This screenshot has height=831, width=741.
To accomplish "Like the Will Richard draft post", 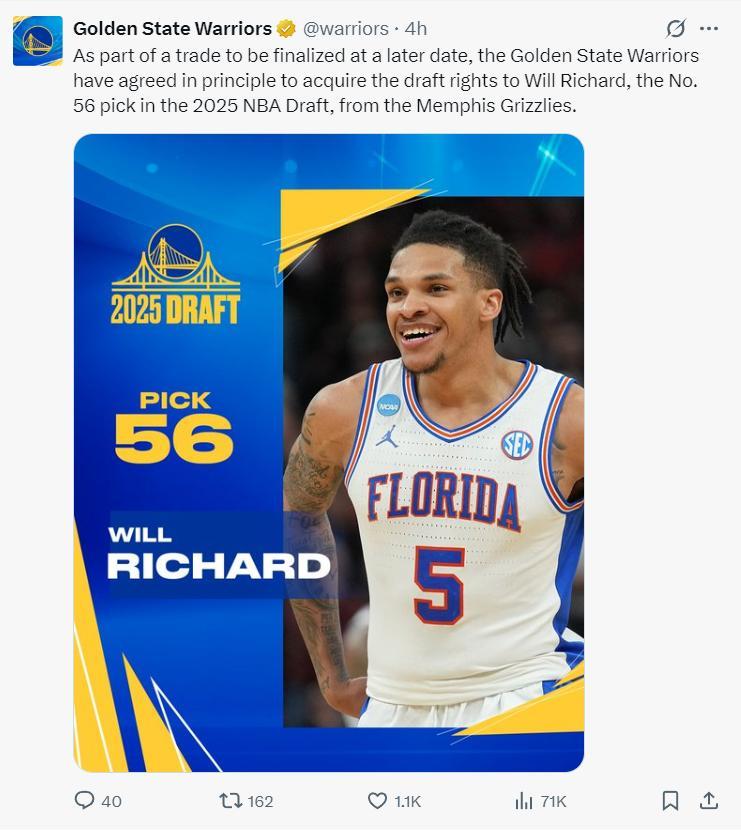I will [378, 801].
